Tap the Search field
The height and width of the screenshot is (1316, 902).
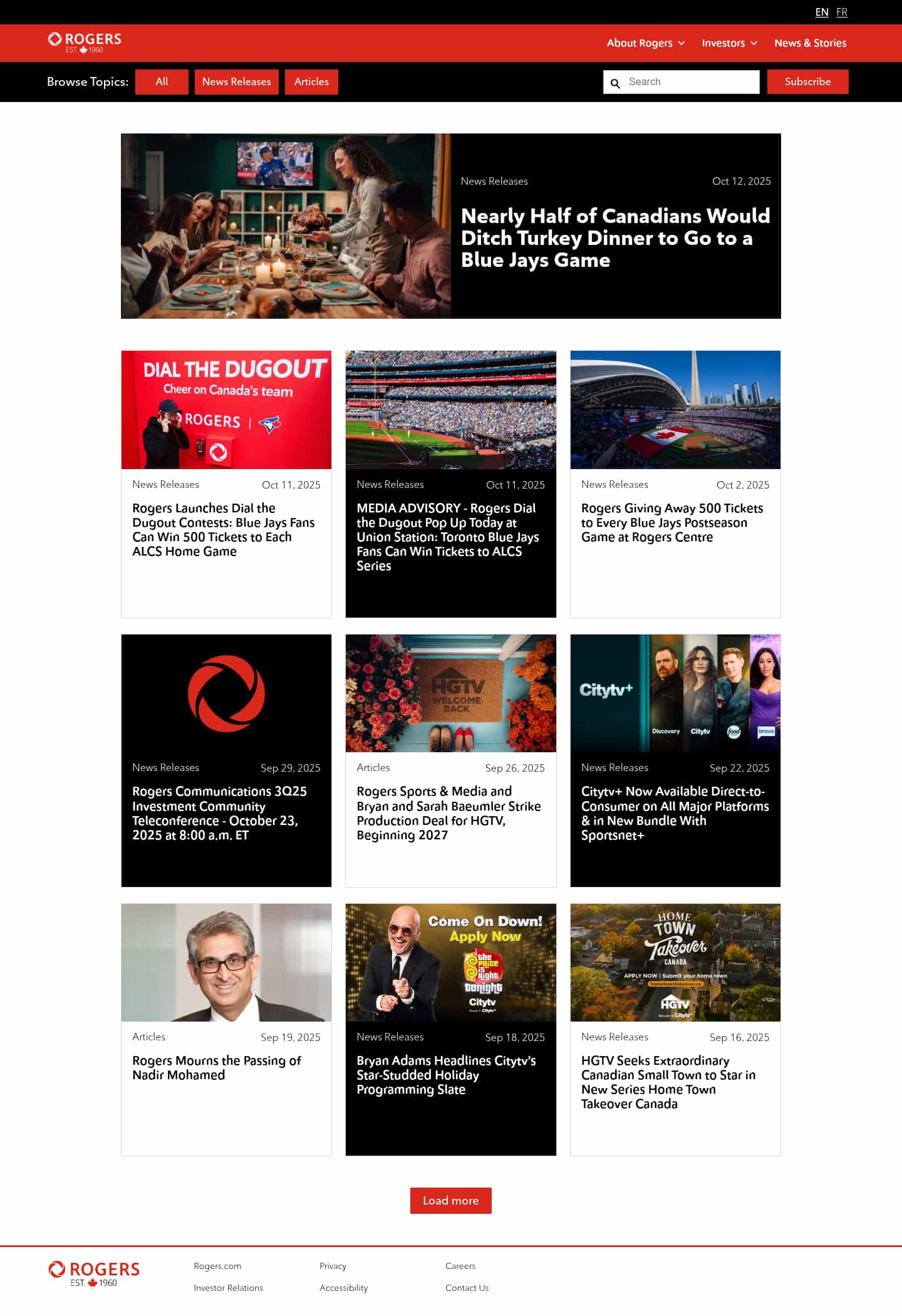tap(689, 82)
